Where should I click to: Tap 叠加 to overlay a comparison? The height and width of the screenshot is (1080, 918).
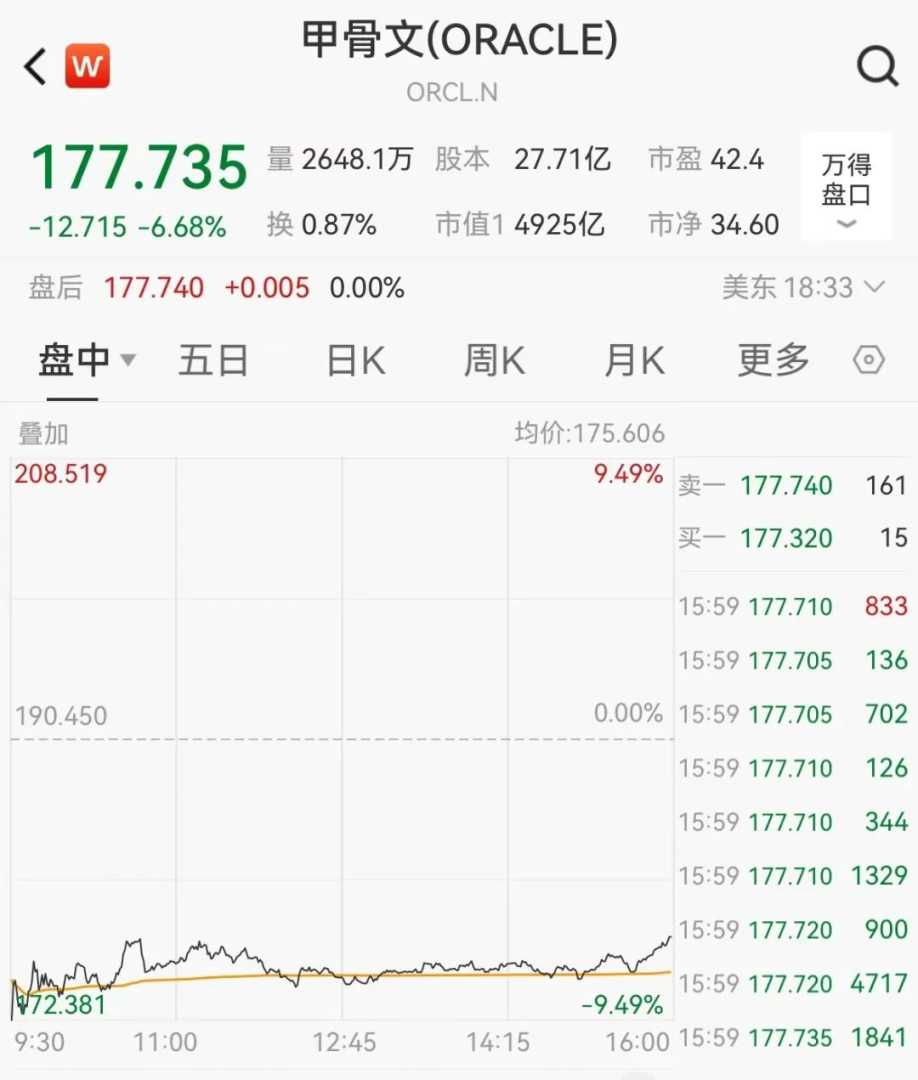pyautogui.click(x=44, y=434)
